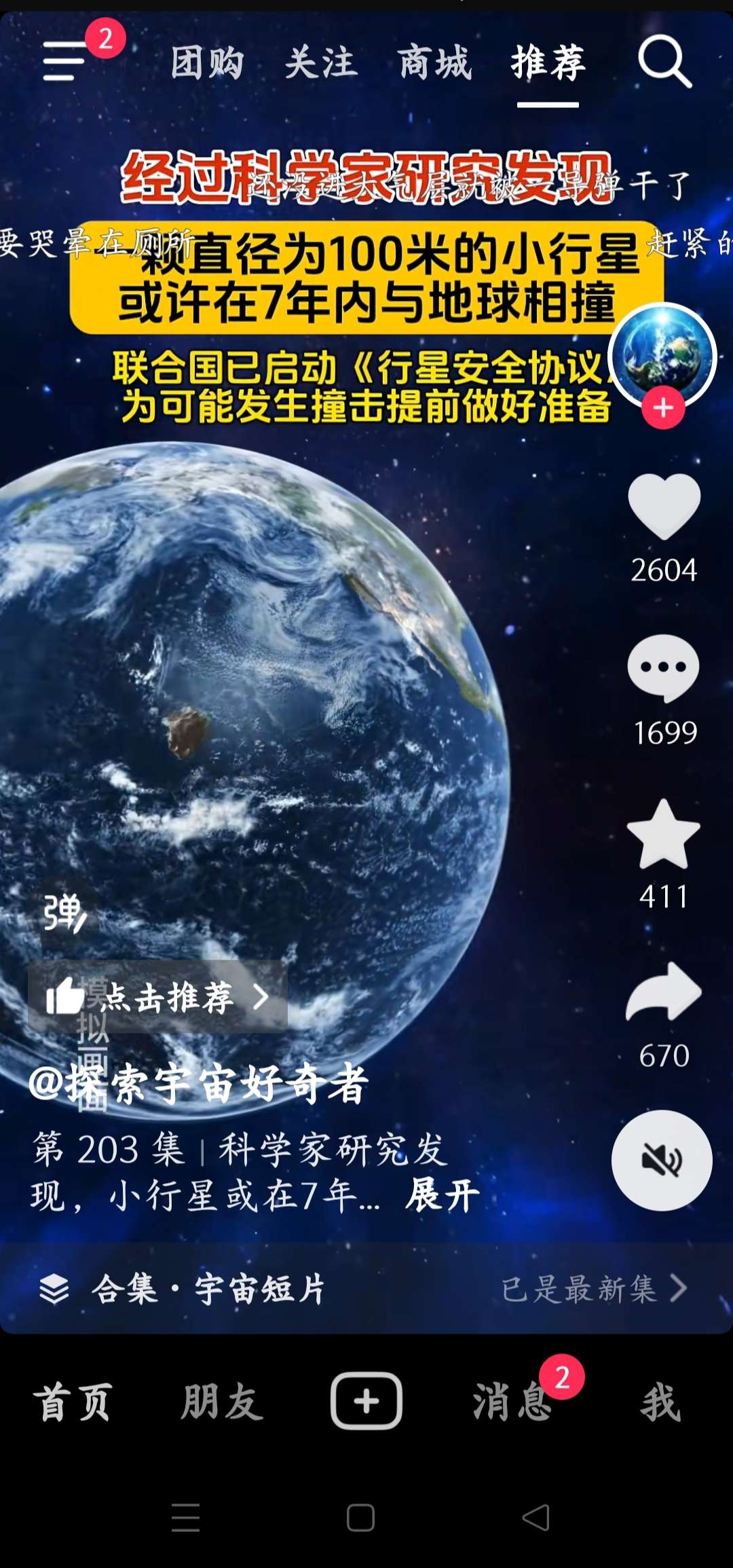This screenshot has width=733, height=1568.
Task: Switch to the 团购 tab
Action: [x=207, y=62]
